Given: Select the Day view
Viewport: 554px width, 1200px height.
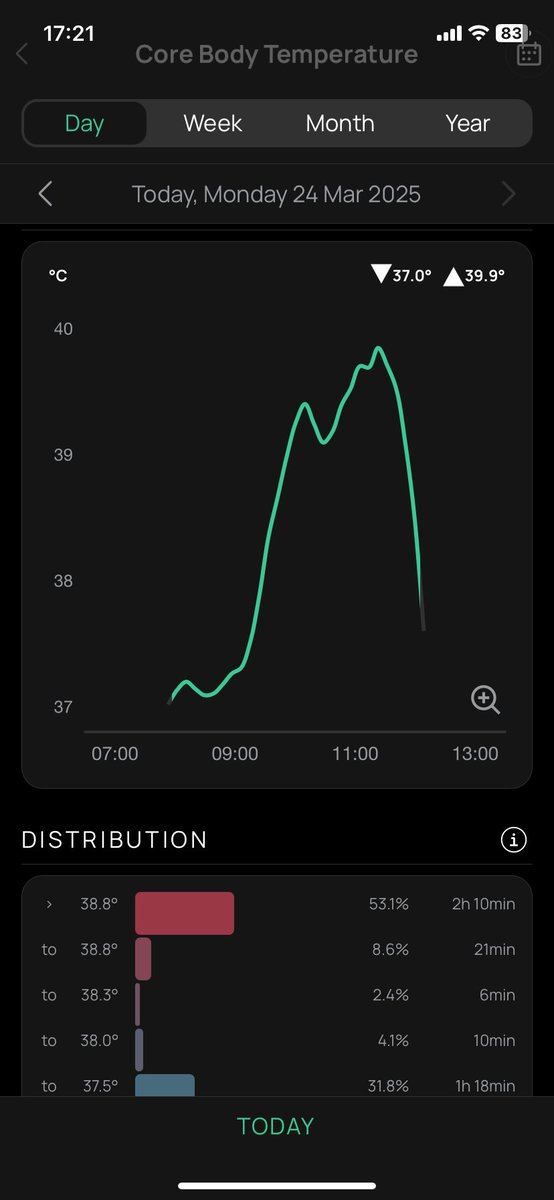Looking at the screenshot, I should [x=85, y=124].
